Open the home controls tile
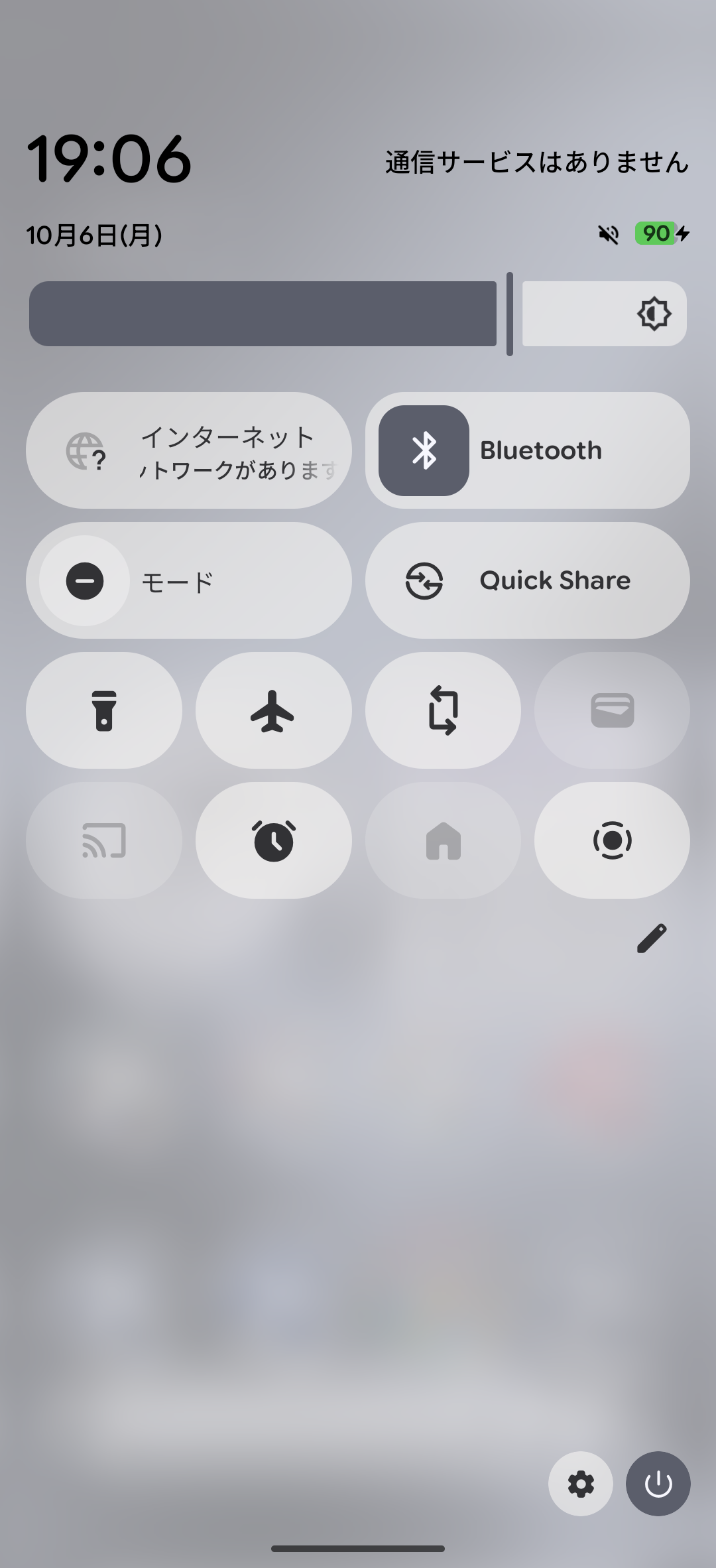The height and width of the screenshot is (1568, 716). tap(443, 840)
